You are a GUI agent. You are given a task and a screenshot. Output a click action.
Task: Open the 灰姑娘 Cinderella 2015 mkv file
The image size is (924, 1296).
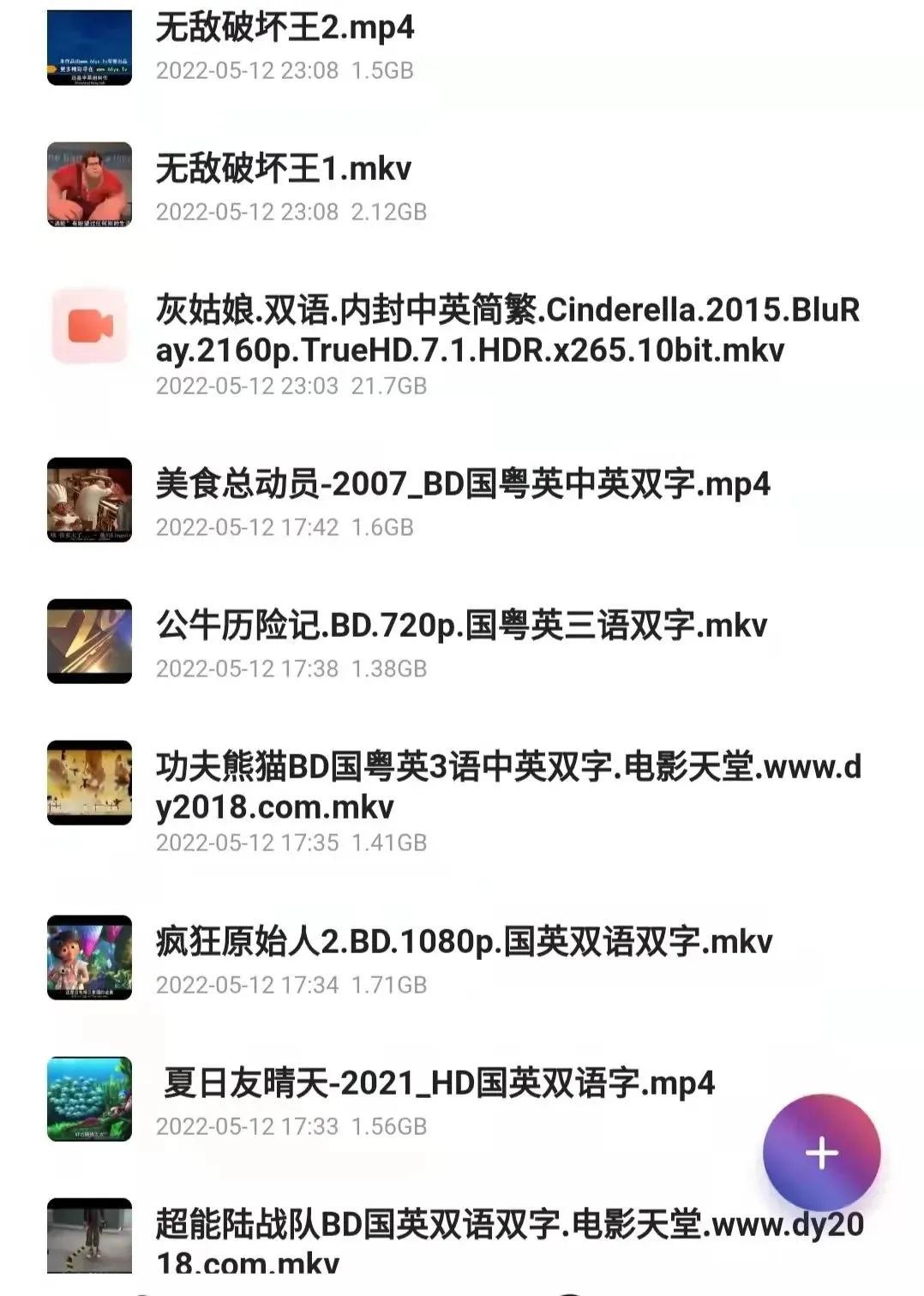507,330
